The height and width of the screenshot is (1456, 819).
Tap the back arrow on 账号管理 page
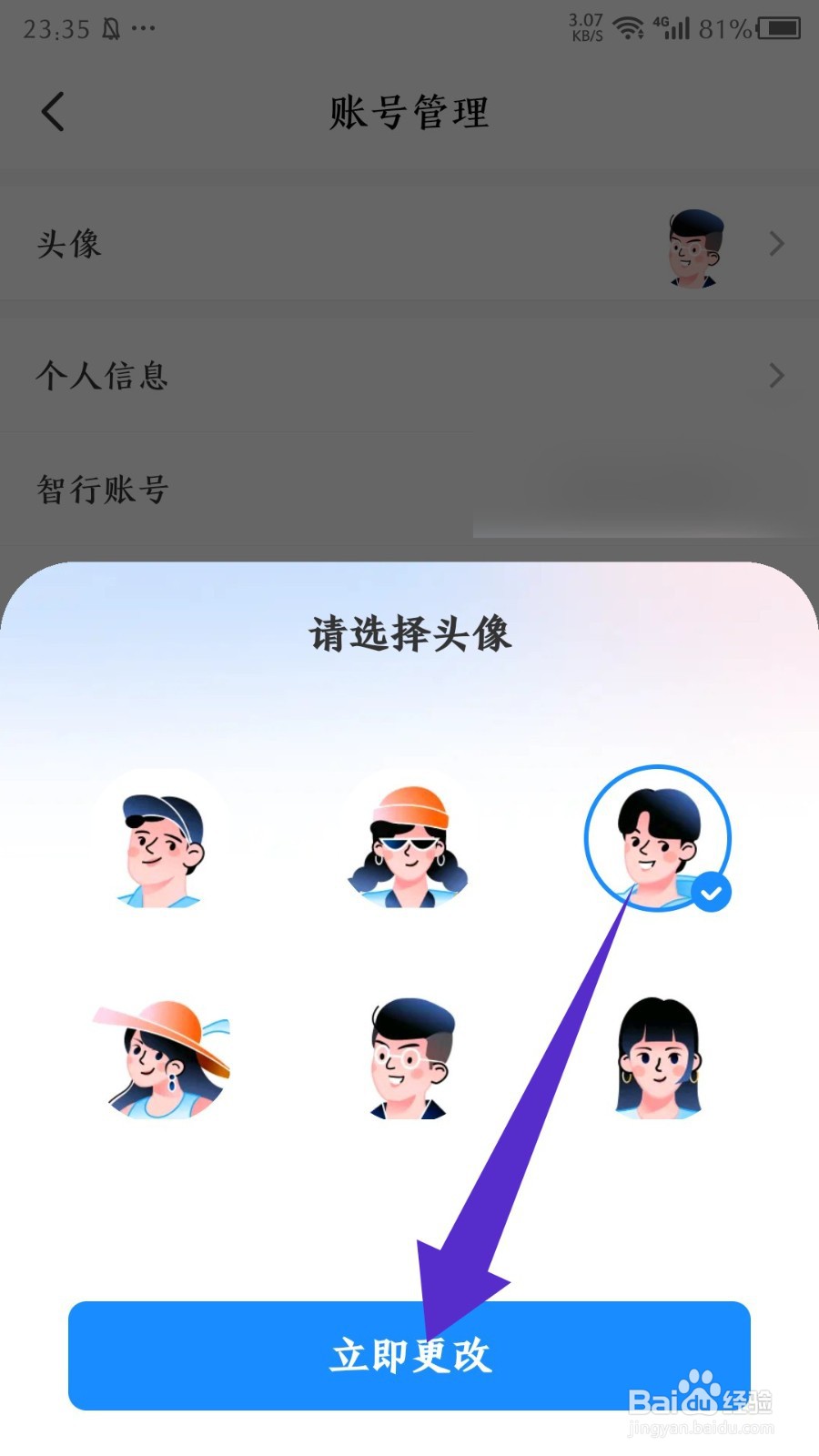[x=52, y=111]
